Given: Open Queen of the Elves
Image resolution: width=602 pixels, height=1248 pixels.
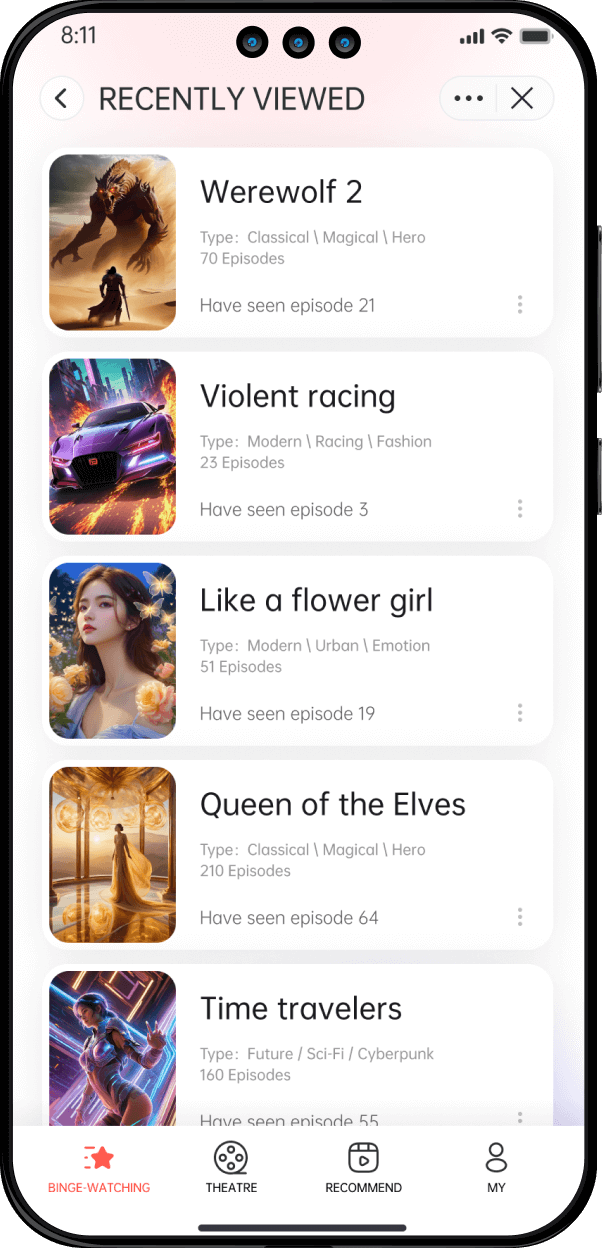Looking at the screenshot, I should [297, 854].
